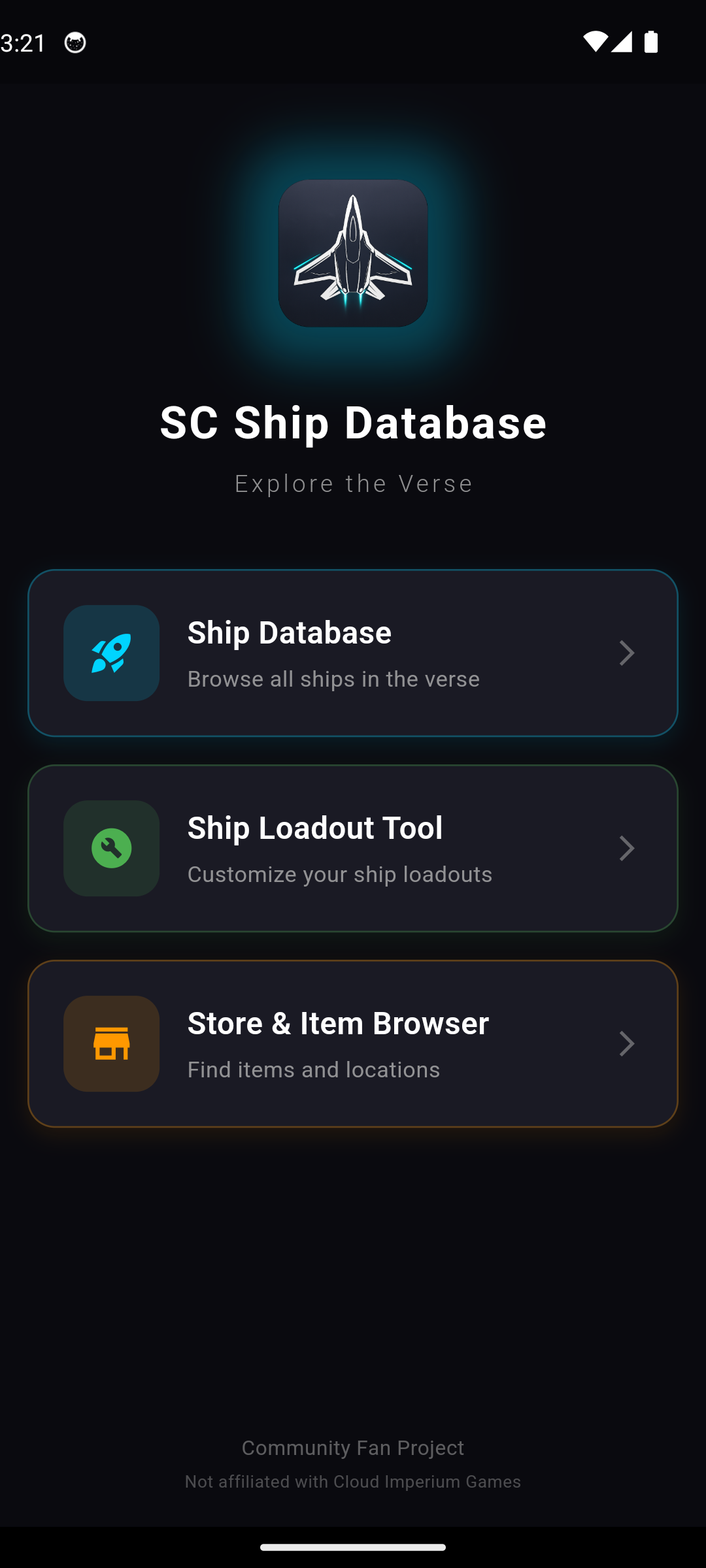
Task: Tap the notification icon in the status bar
Action: pos(75,42)
